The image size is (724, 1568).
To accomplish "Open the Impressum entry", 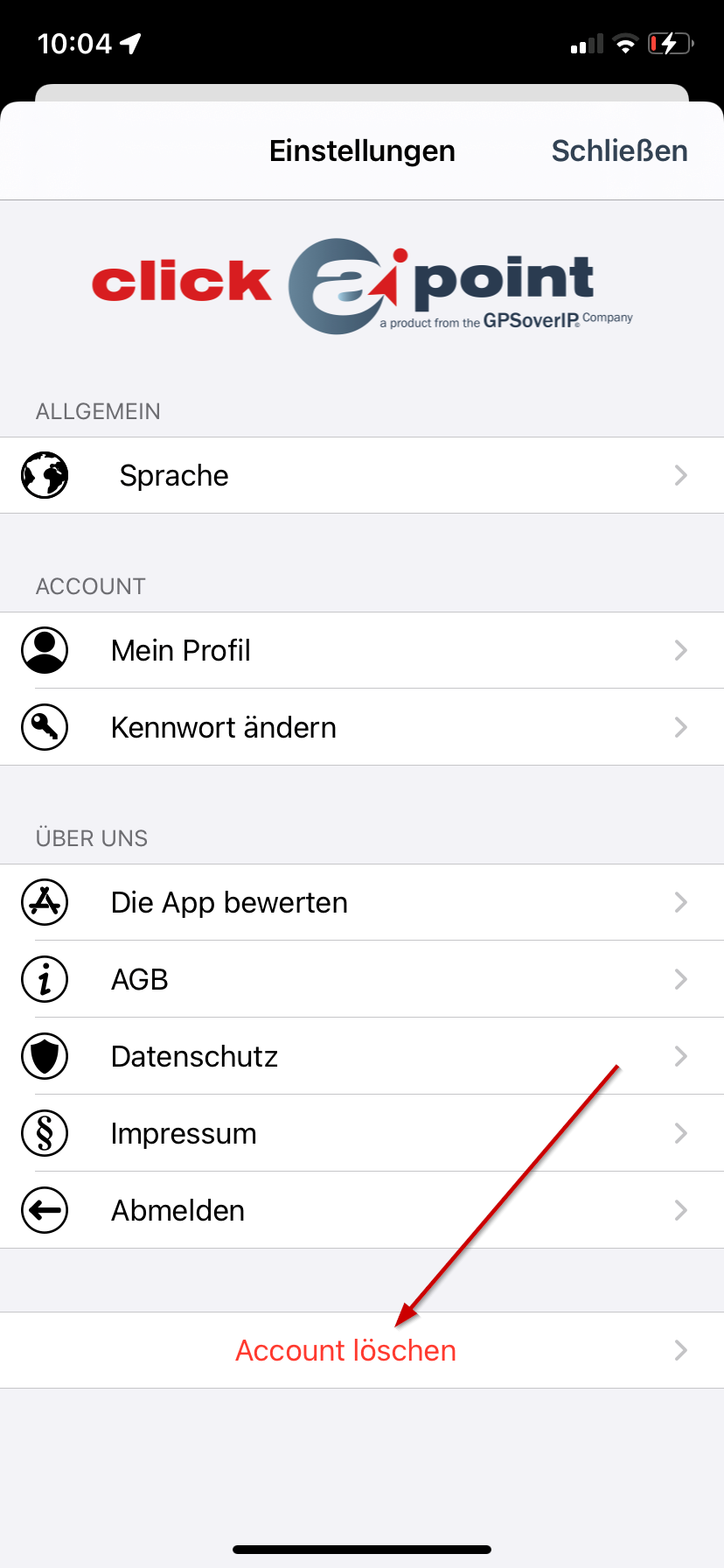I will [362, 1133].
